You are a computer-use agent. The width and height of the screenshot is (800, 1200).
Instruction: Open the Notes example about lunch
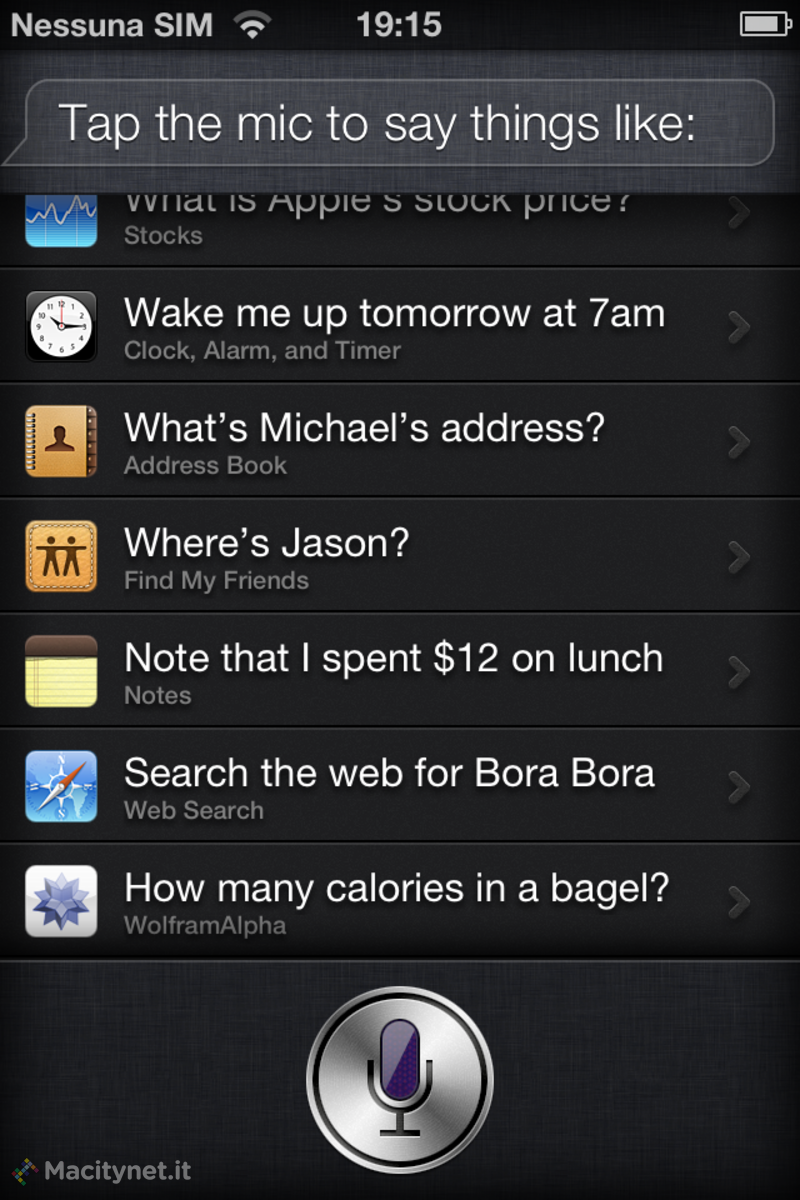coord(400,672)
